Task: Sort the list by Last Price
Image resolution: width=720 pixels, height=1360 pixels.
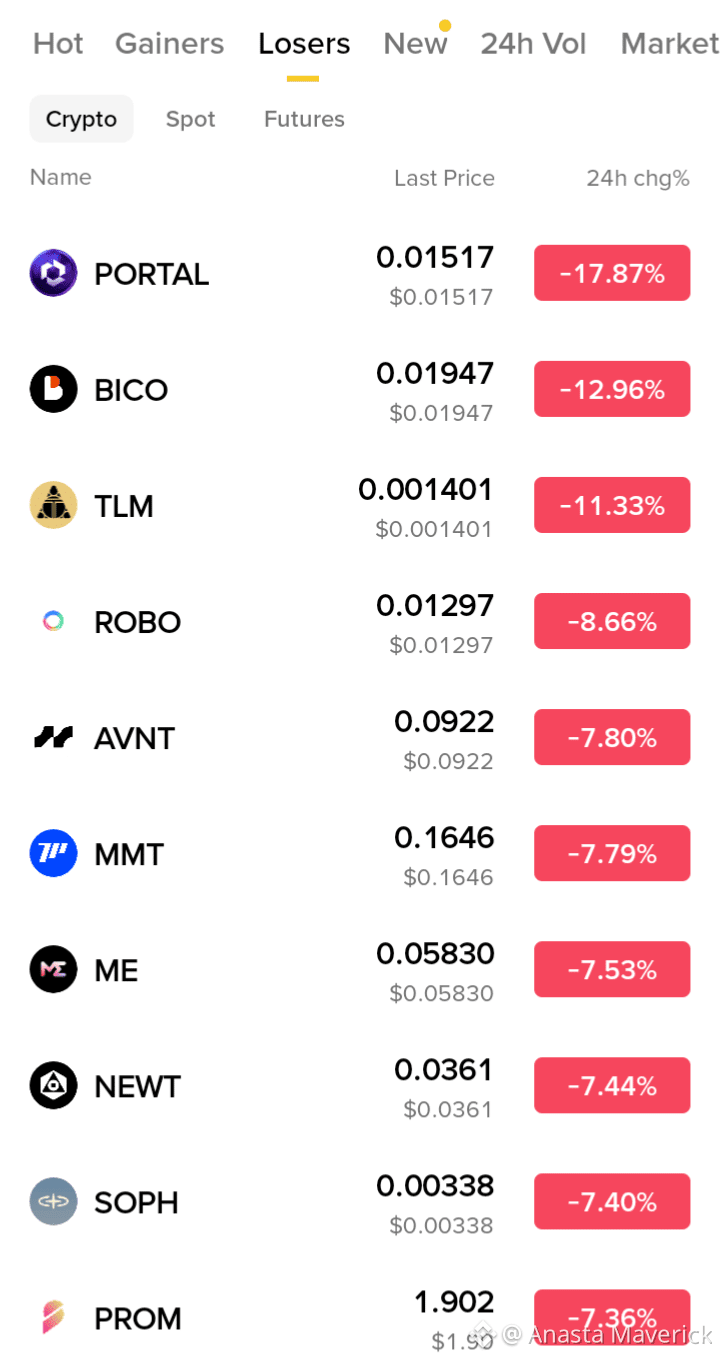Action: [444, 178]
